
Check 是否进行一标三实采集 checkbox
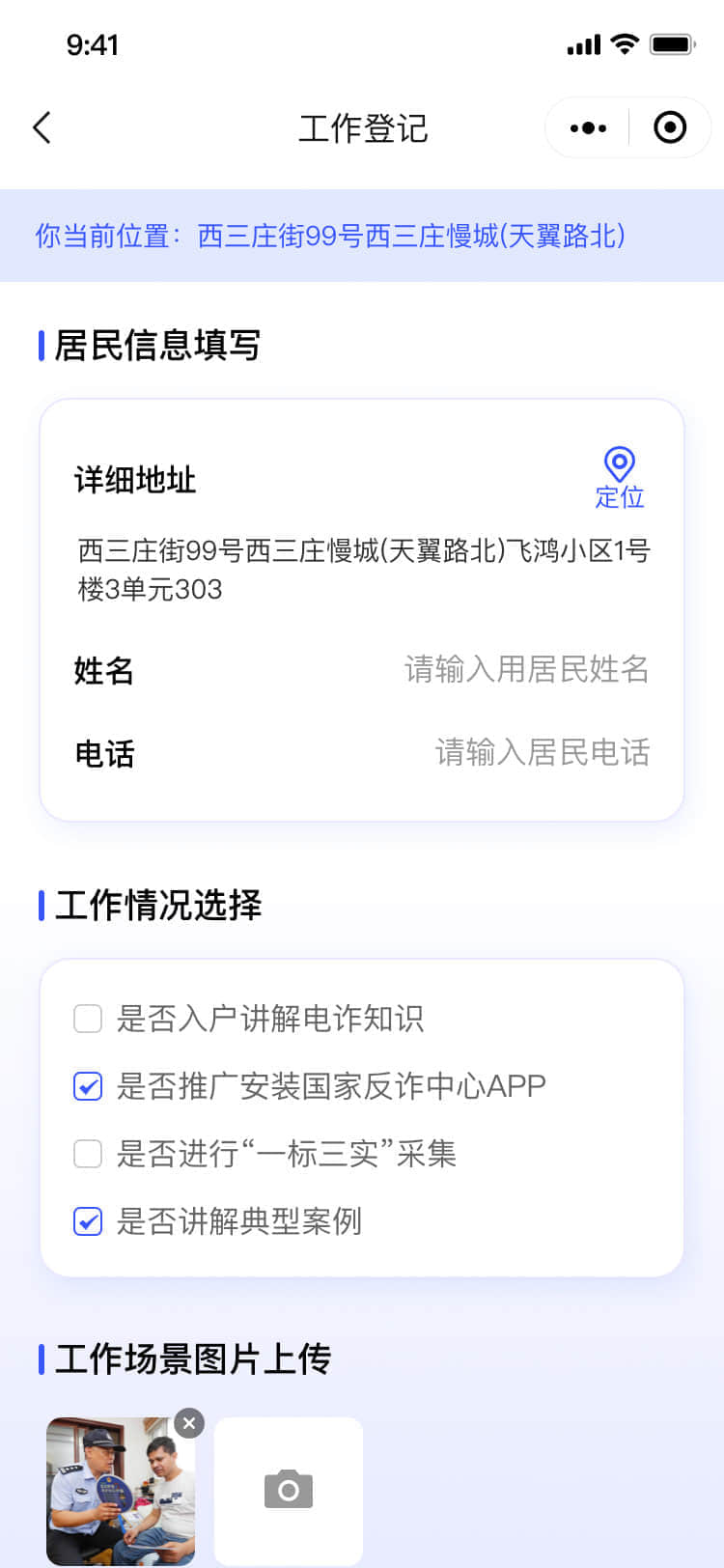click(x=87, y=1153)
